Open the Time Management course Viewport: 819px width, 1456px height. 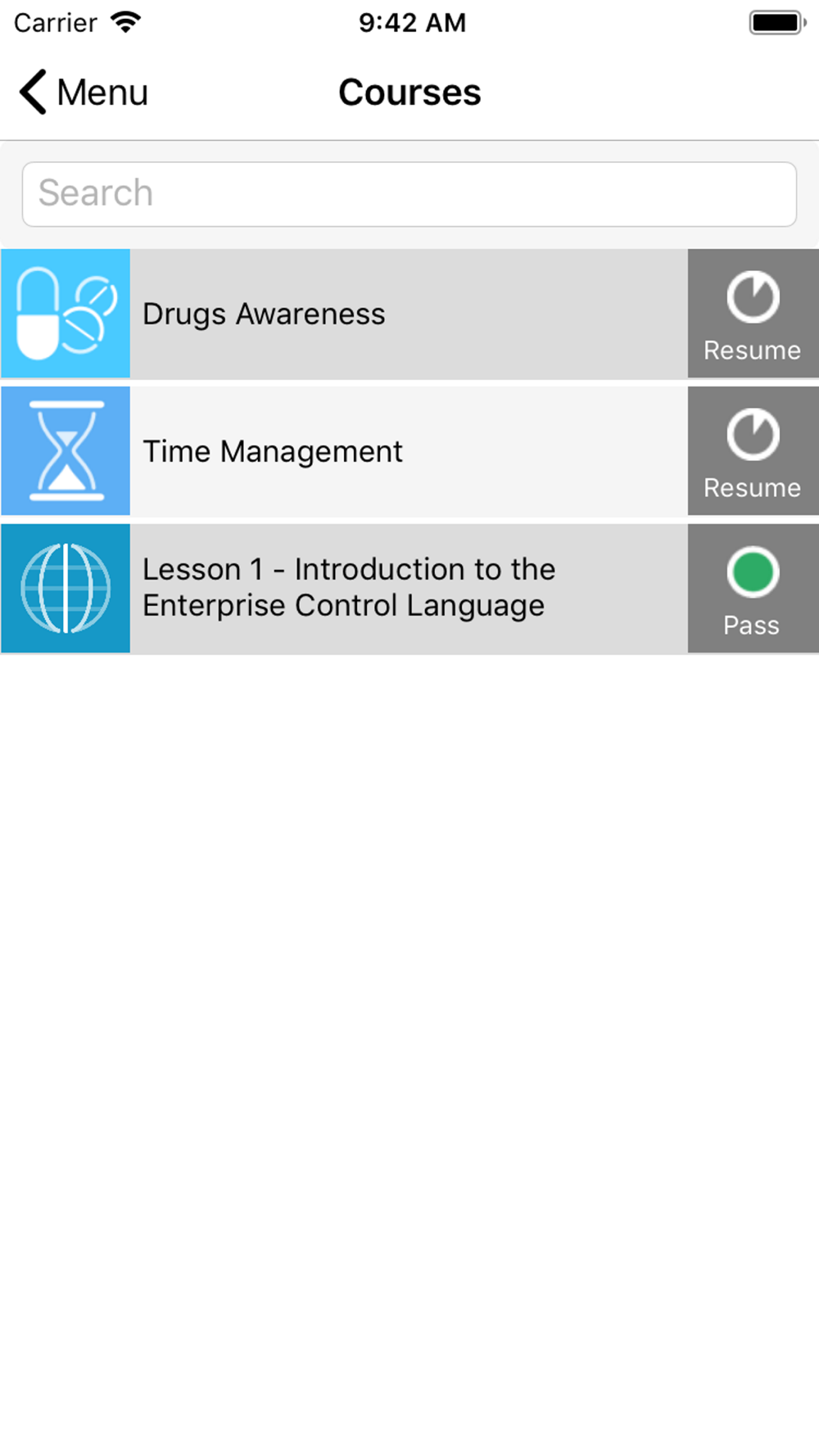[344, 451]
